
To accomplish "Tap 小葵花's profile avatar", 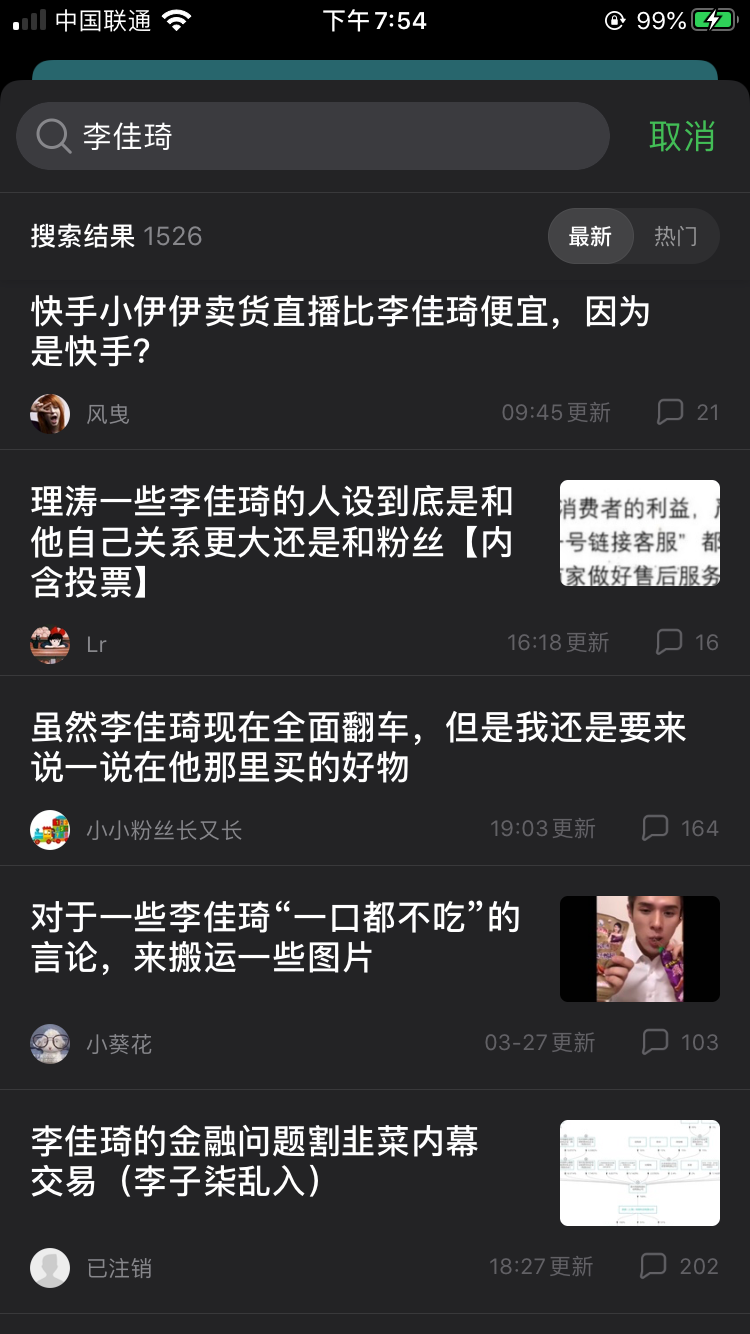I will click(x=50, y=1043).
